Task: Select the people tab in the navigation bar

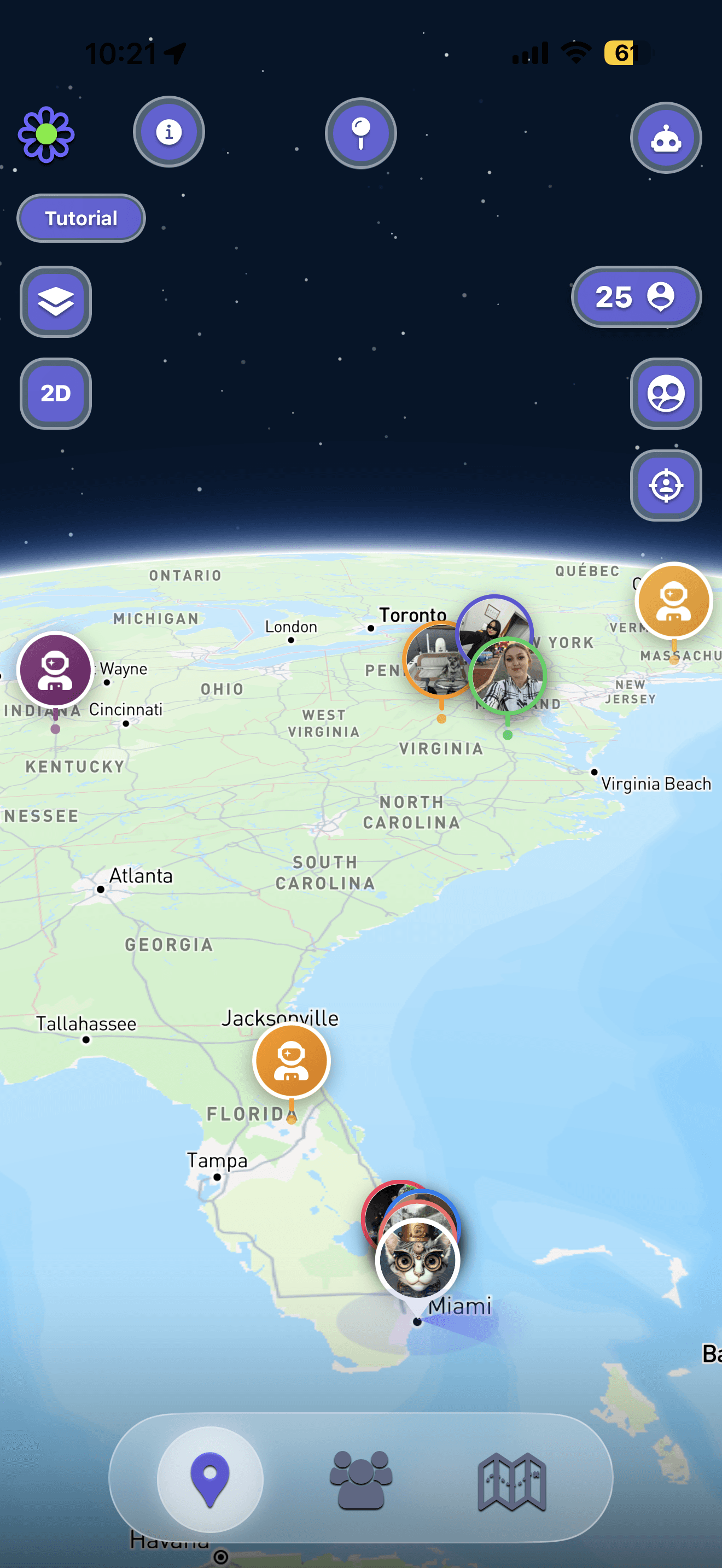Action: tap(360, 1480)
